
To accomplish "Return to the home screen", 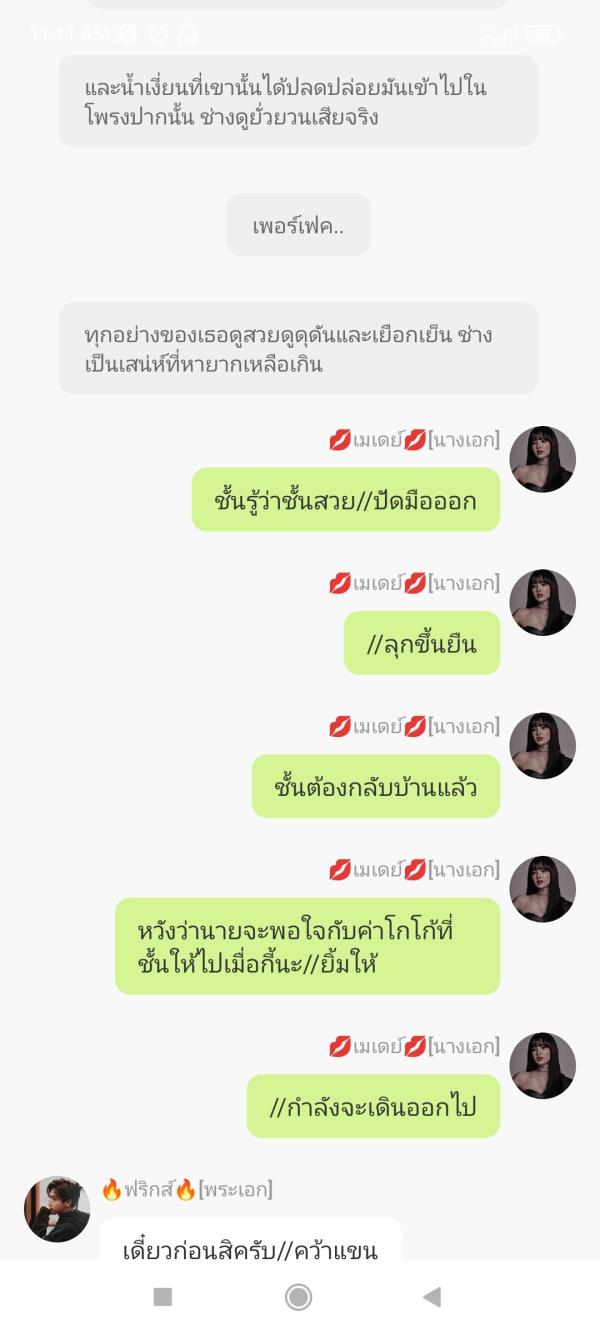I will pos(298,1297).
